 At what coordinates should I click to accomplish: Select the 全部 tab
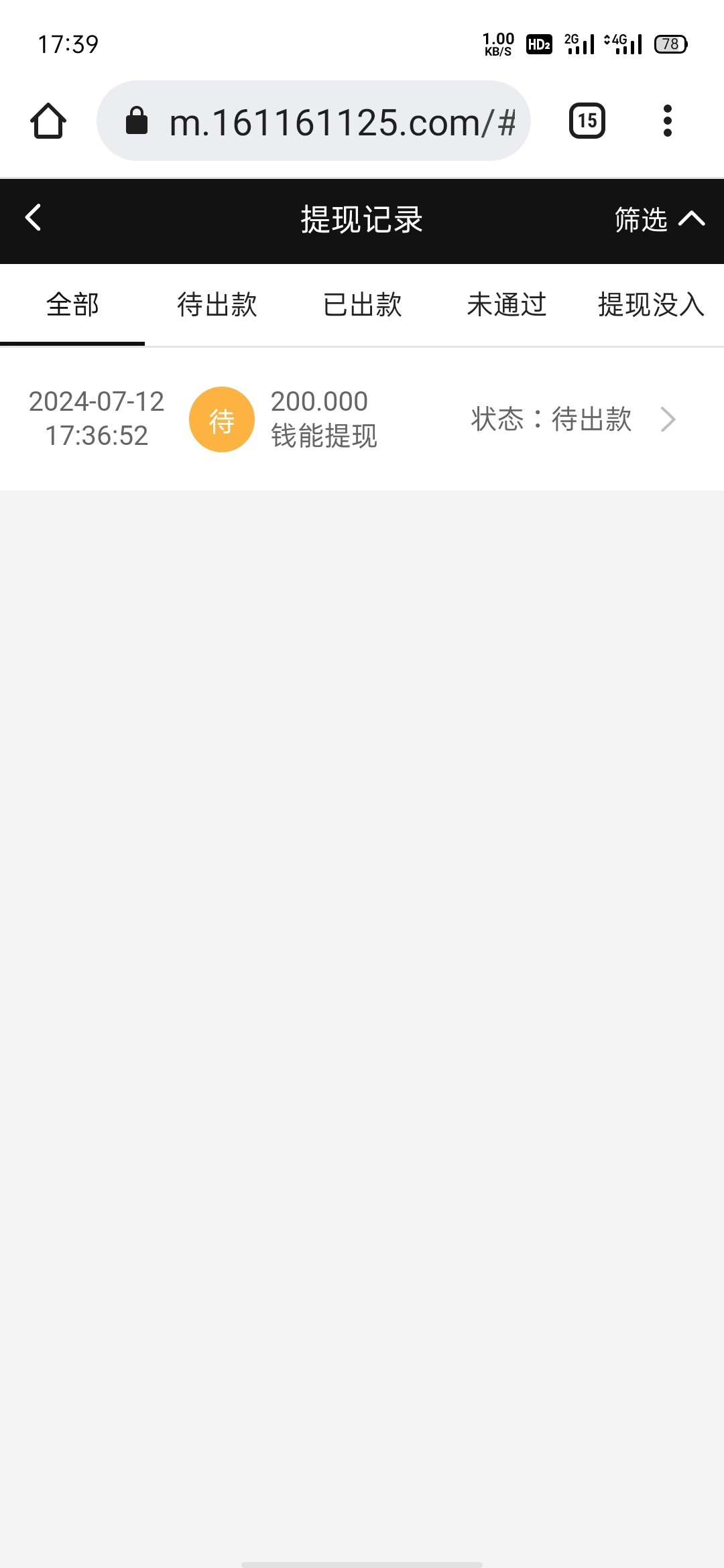72,305
